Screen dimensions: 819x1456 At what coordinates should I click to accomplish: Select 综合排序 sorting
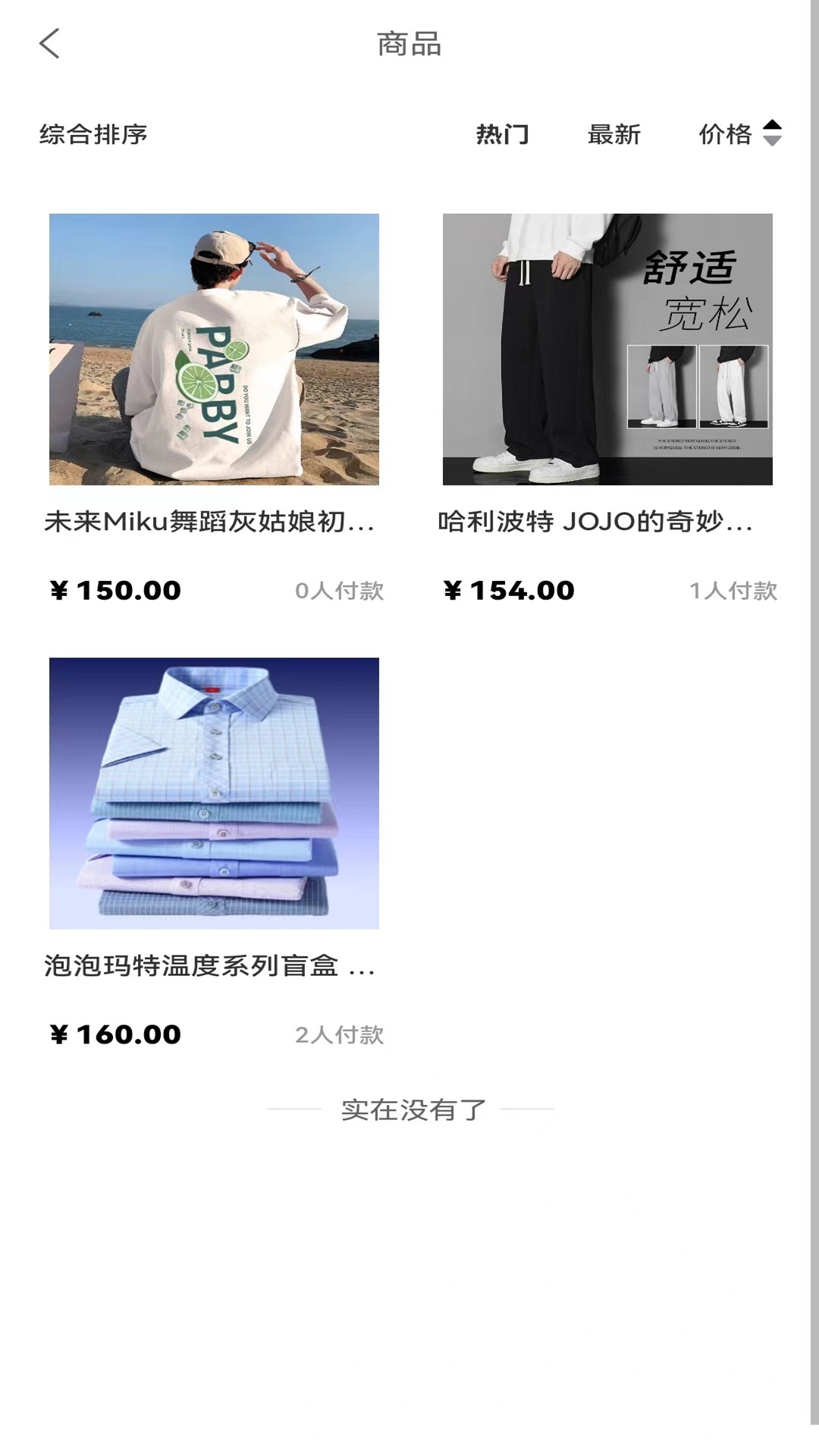93,134
